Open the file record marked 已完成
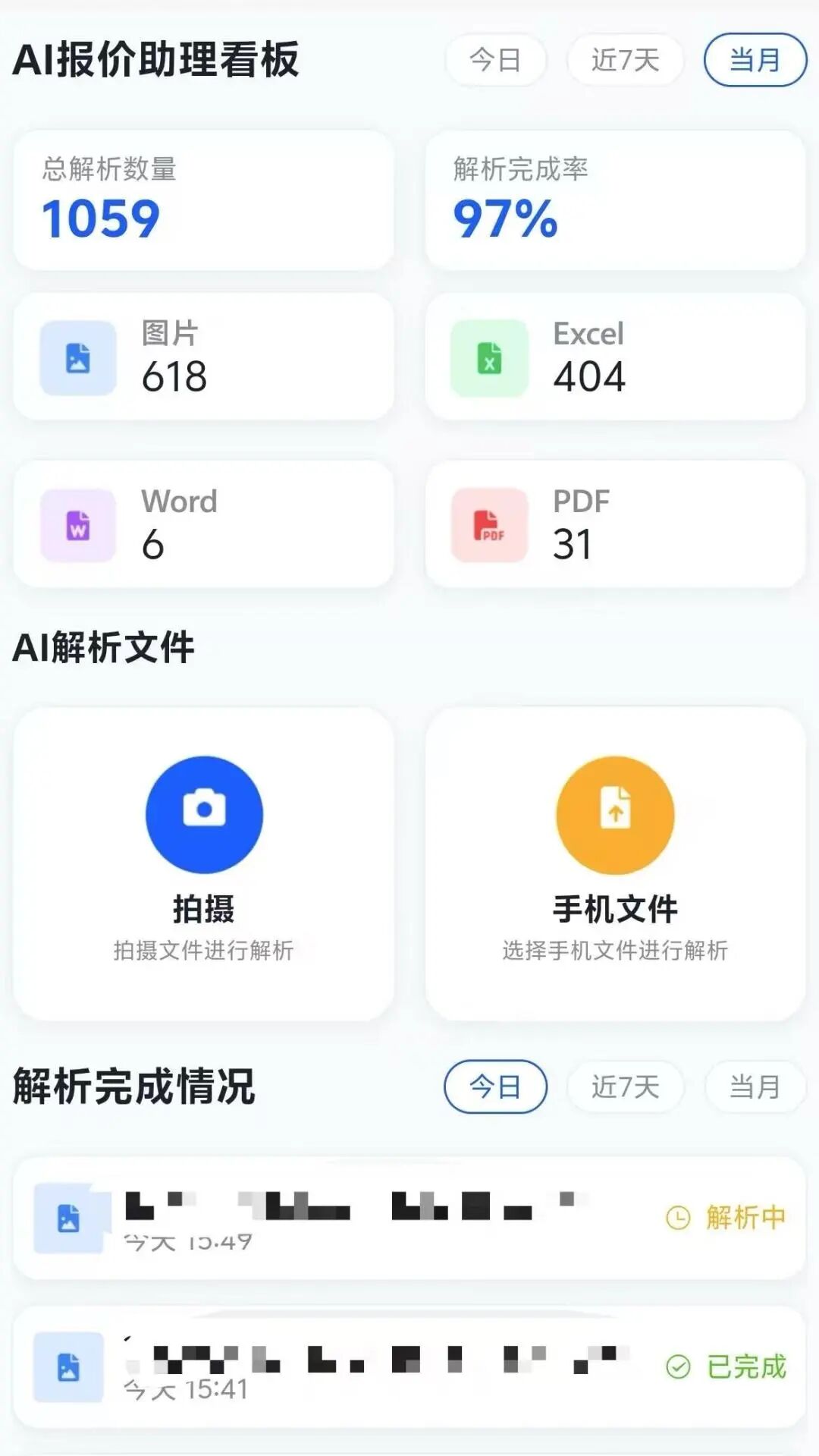This screenshot has height=1456, width=819. (409, 1367)
